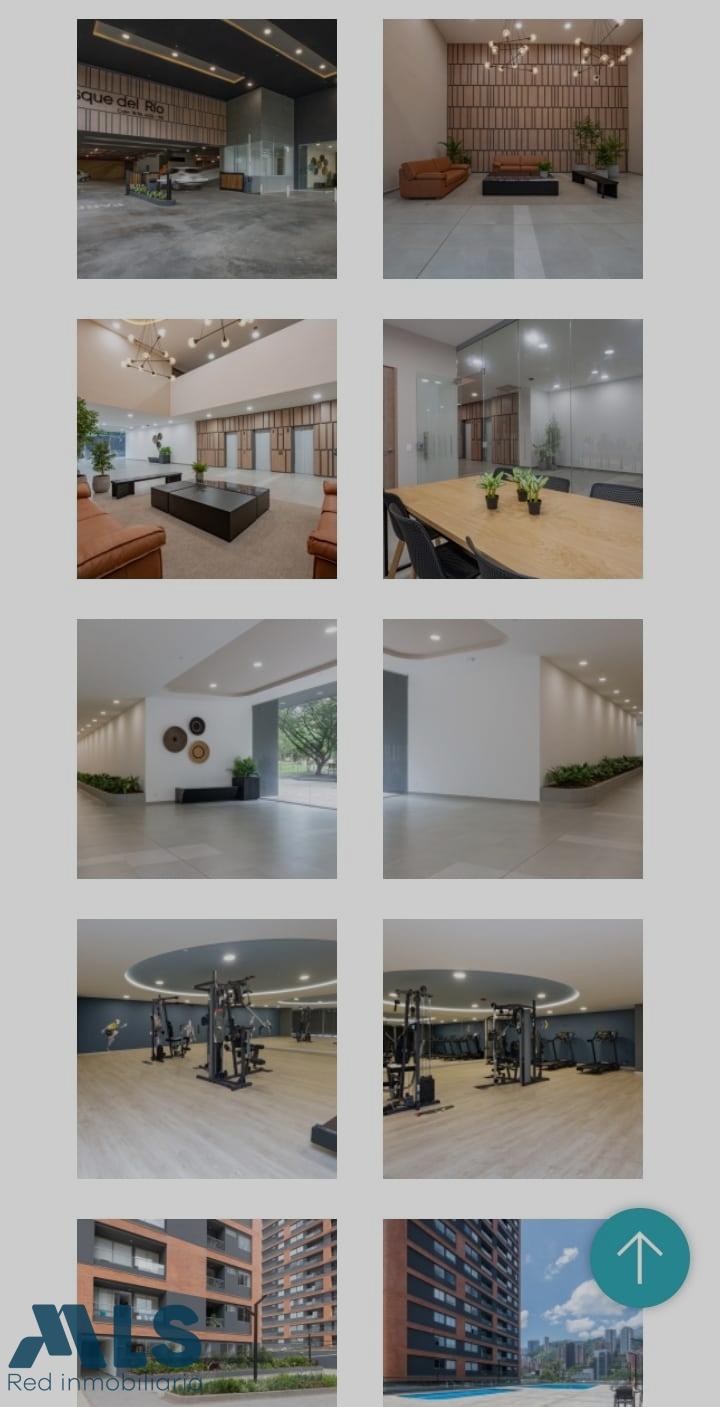Open the building entrance photo with Bosque del Rio sign
This screenshot has width=720, height=1407.
[x=207, y=148]
